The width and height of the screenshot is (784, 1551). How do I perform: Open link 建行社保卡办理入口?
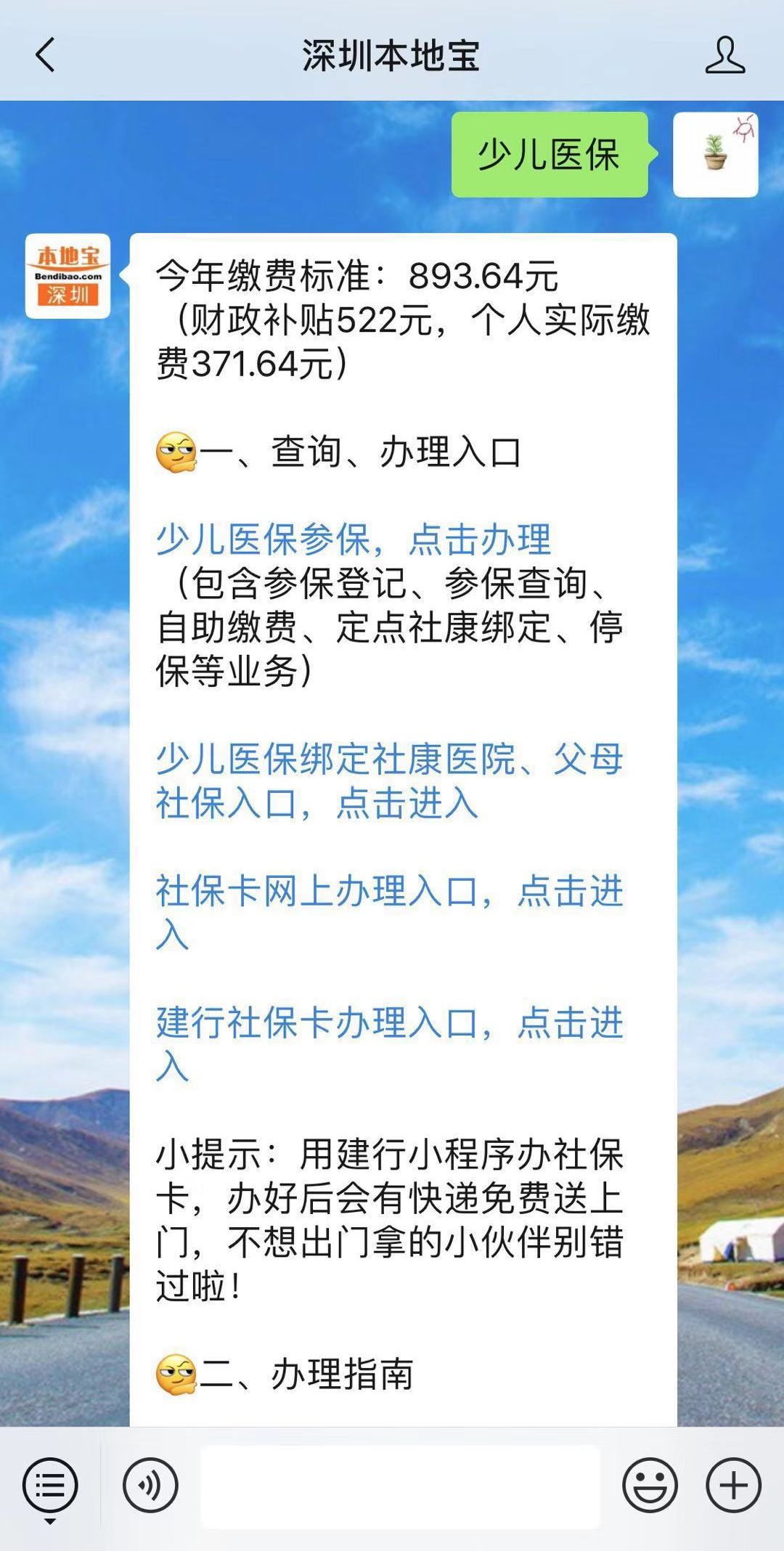(389, 1044)
